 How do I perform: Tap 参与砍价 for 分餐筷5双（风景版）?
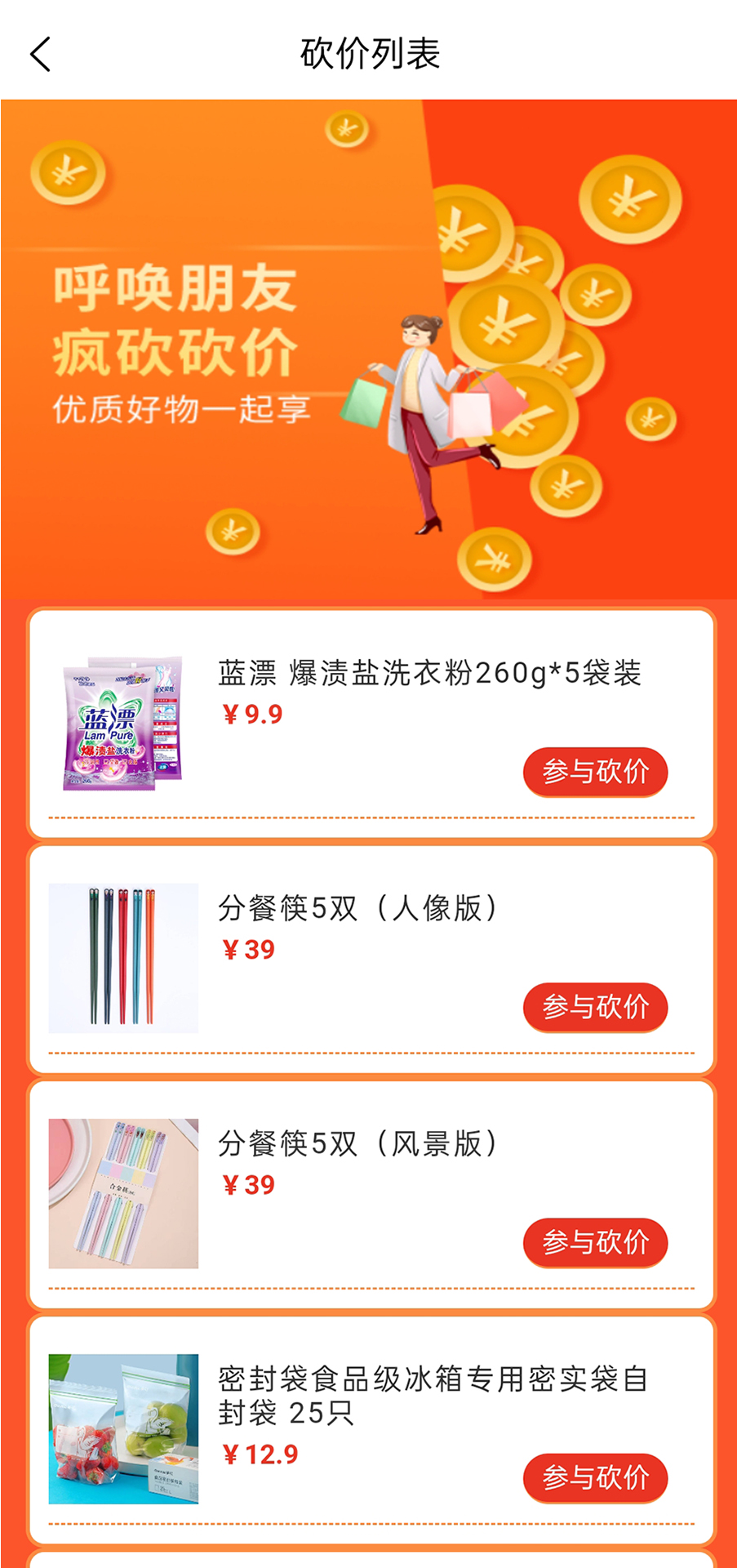click(x=595, y=1242)
